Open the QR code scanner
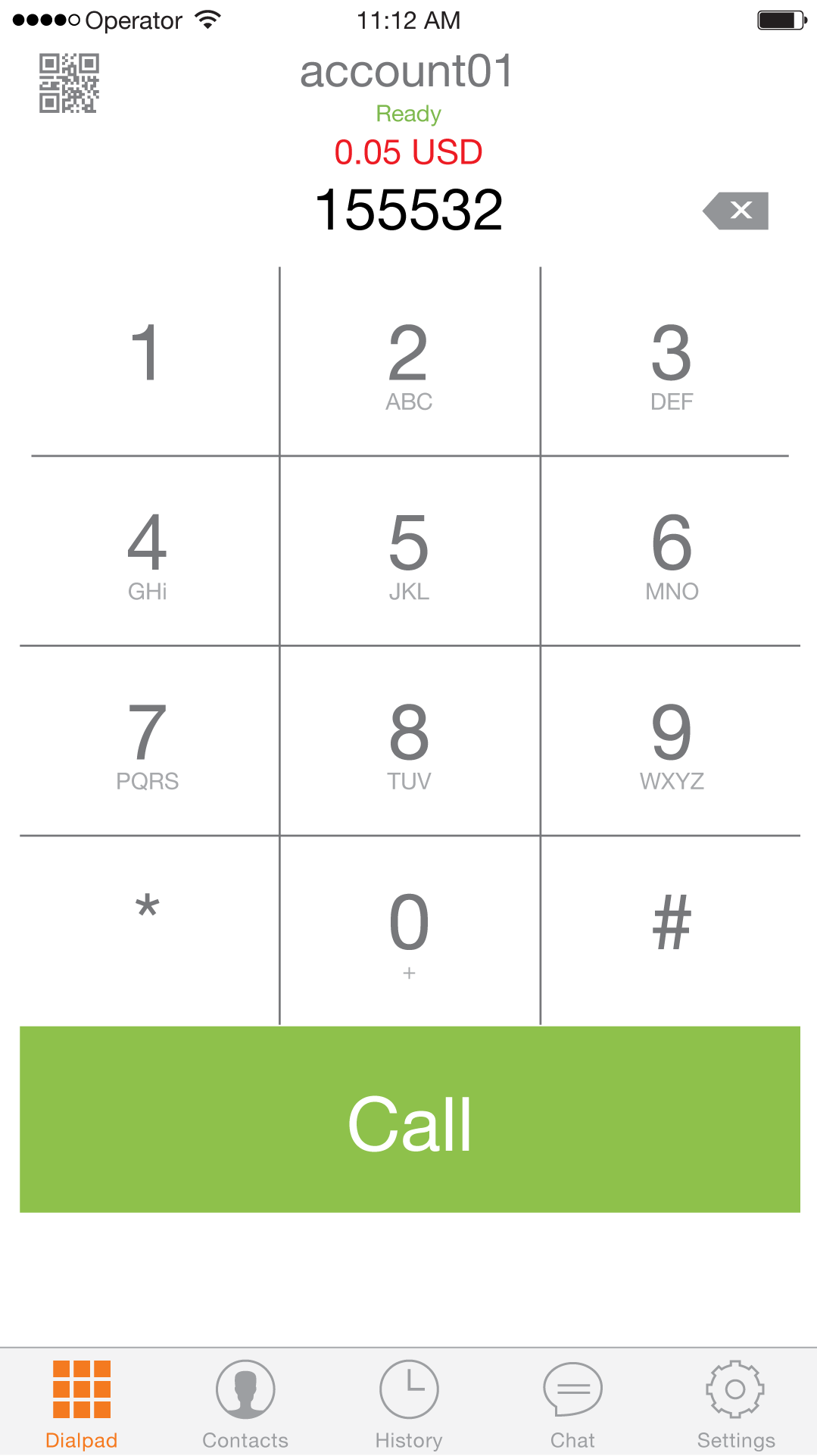This screenshot has width=817, height=1456. click(x=69, y=83)
